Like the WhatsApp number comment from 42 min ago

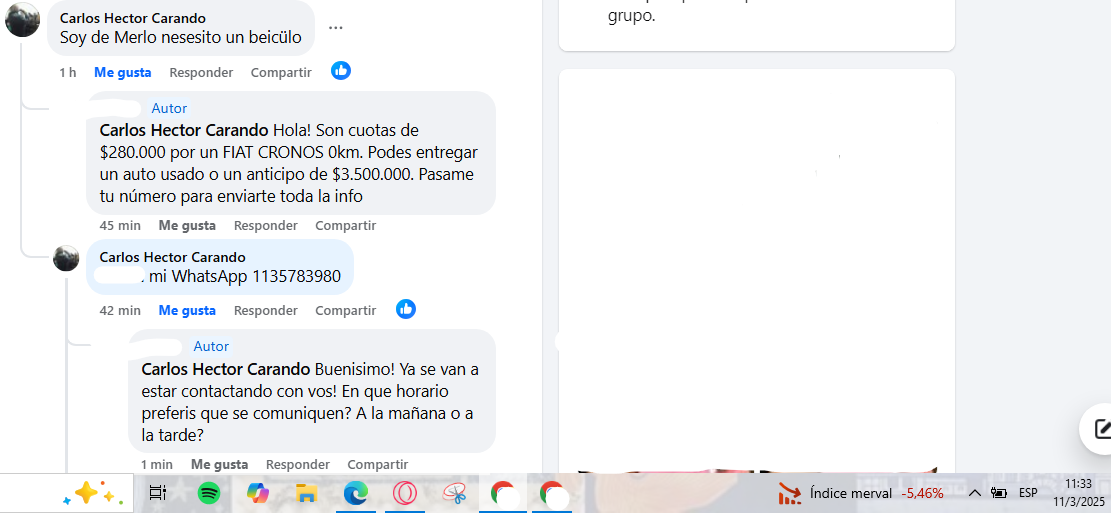(x=187, y=310)
